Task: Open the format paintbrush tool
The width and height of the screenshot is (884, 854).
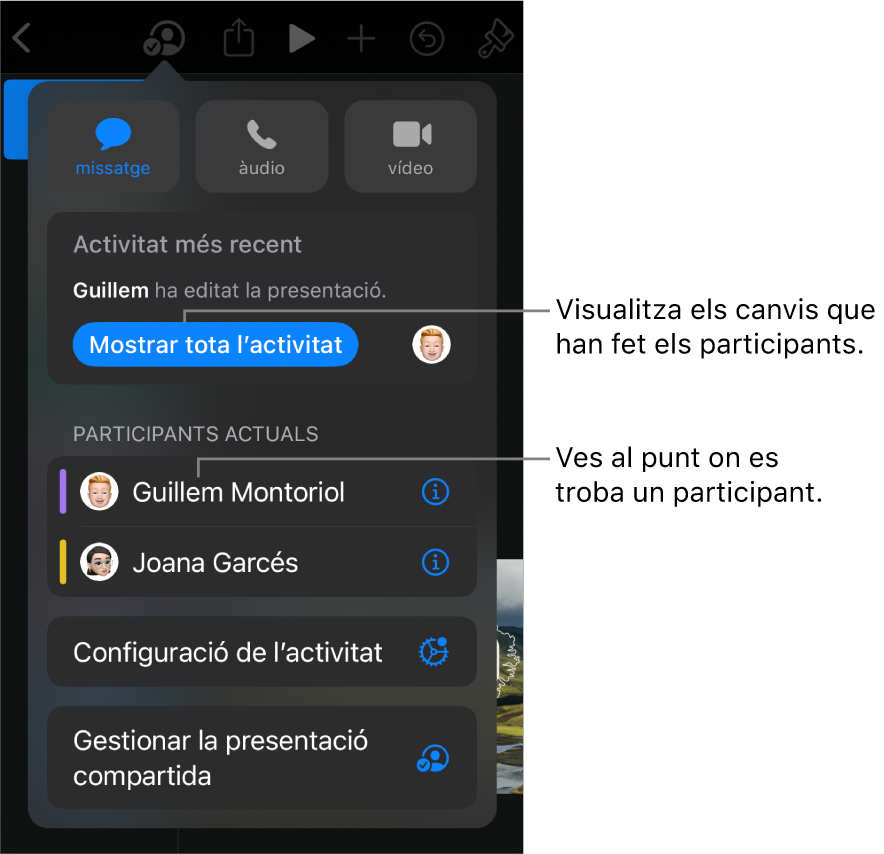Action: (495, 39)
